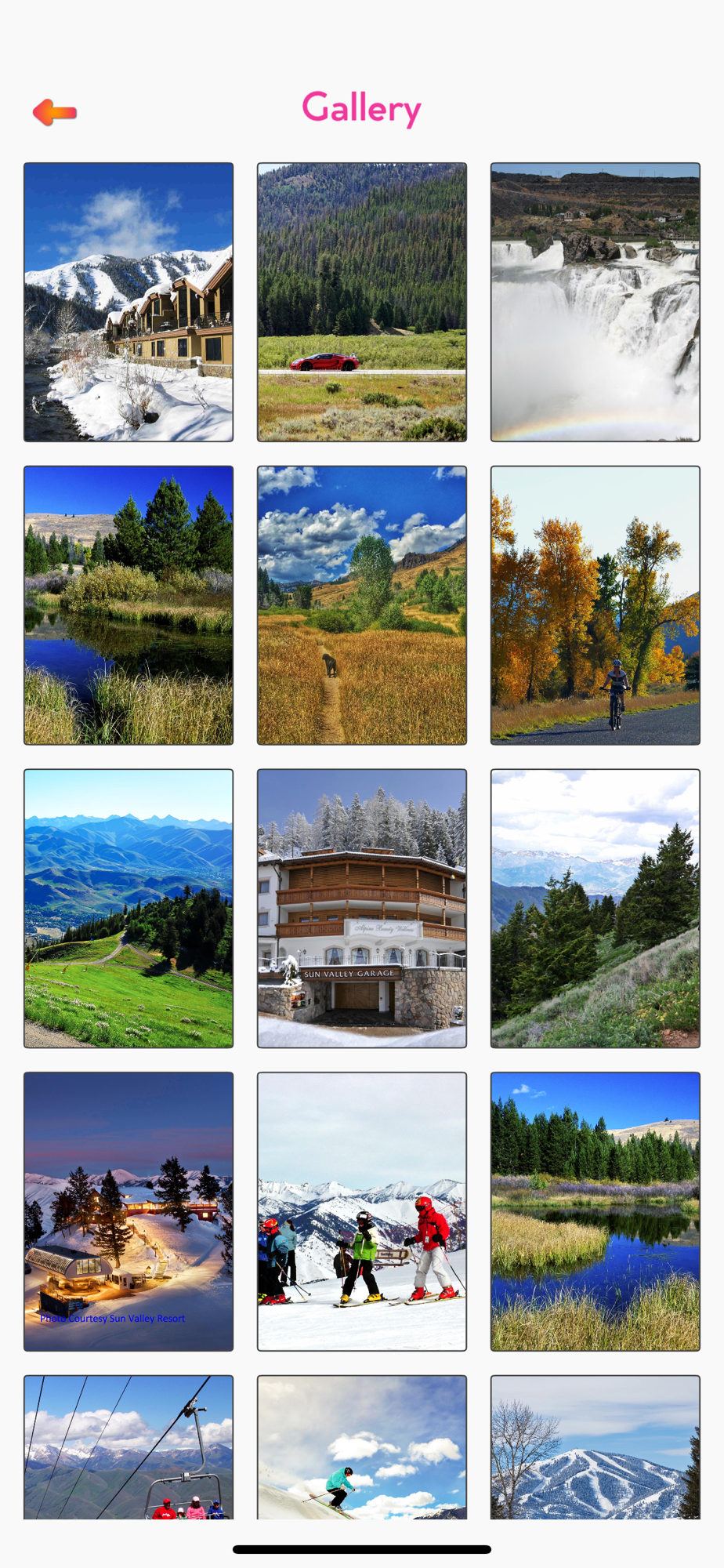Open the chairlift with riders photo
This screenshot has height=1568, width=724.
pos(129,1447)
